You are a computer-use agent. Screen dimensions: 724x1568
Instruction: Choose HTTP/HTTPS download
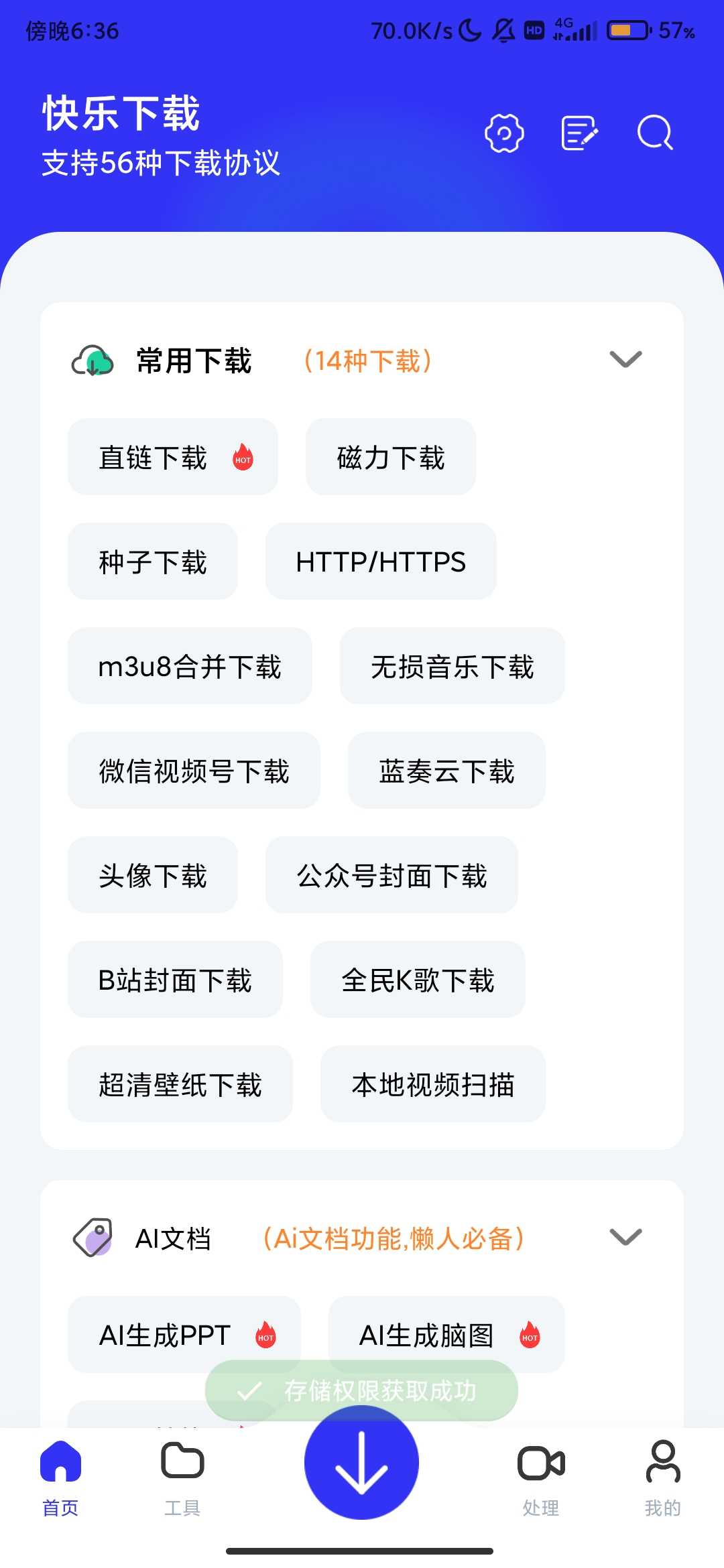tap(380, 562)
